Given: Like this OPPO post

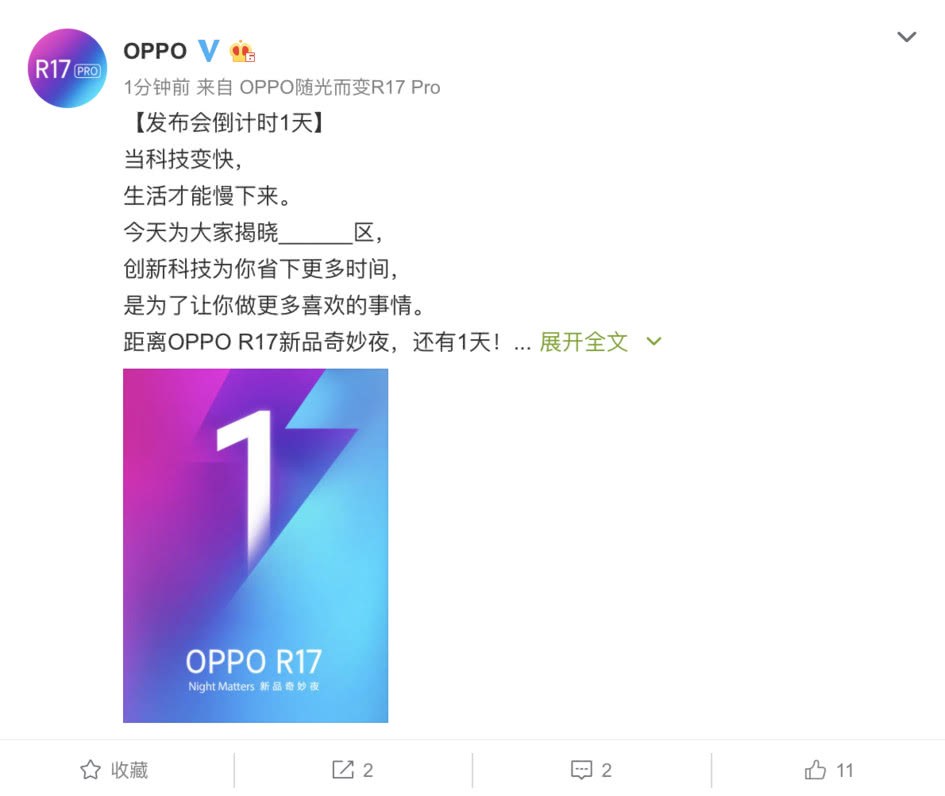Looking at the screenshot, I should point(829,770).
